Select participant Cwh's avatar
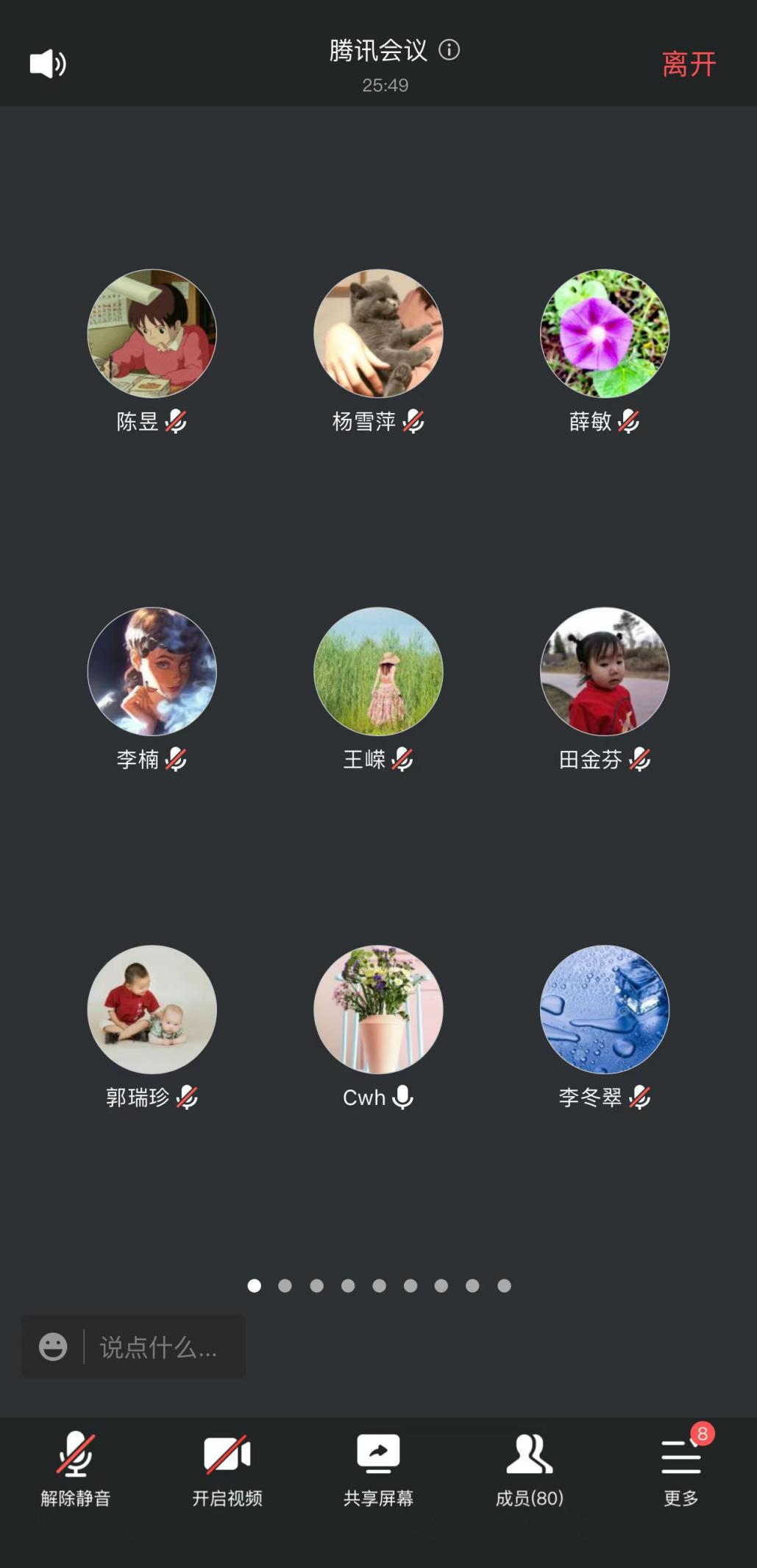This screenshot has width=757, height=1568. pyautogui.click(x=378, y=1009)
